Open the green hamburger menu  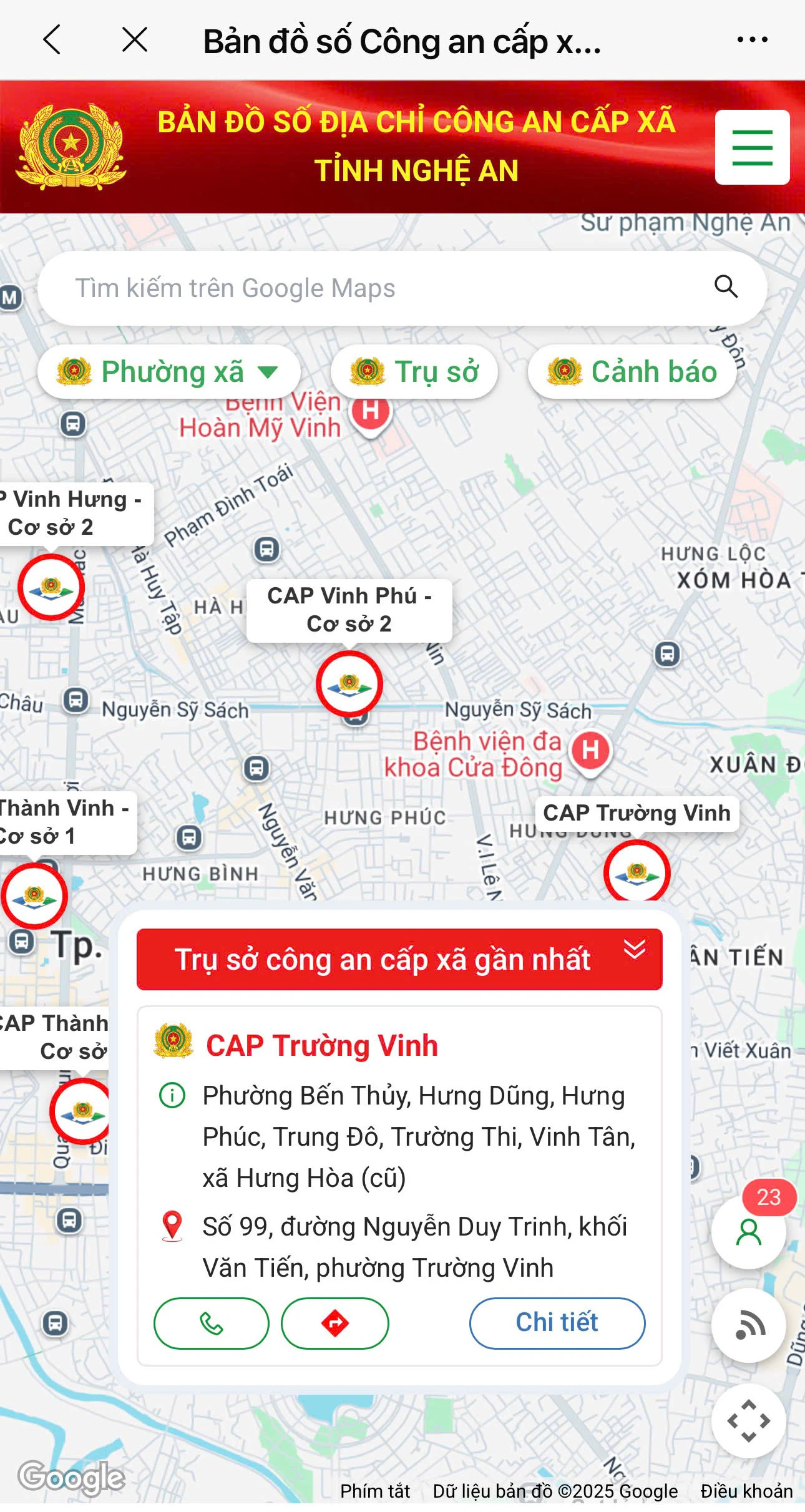tap(751, 147)
